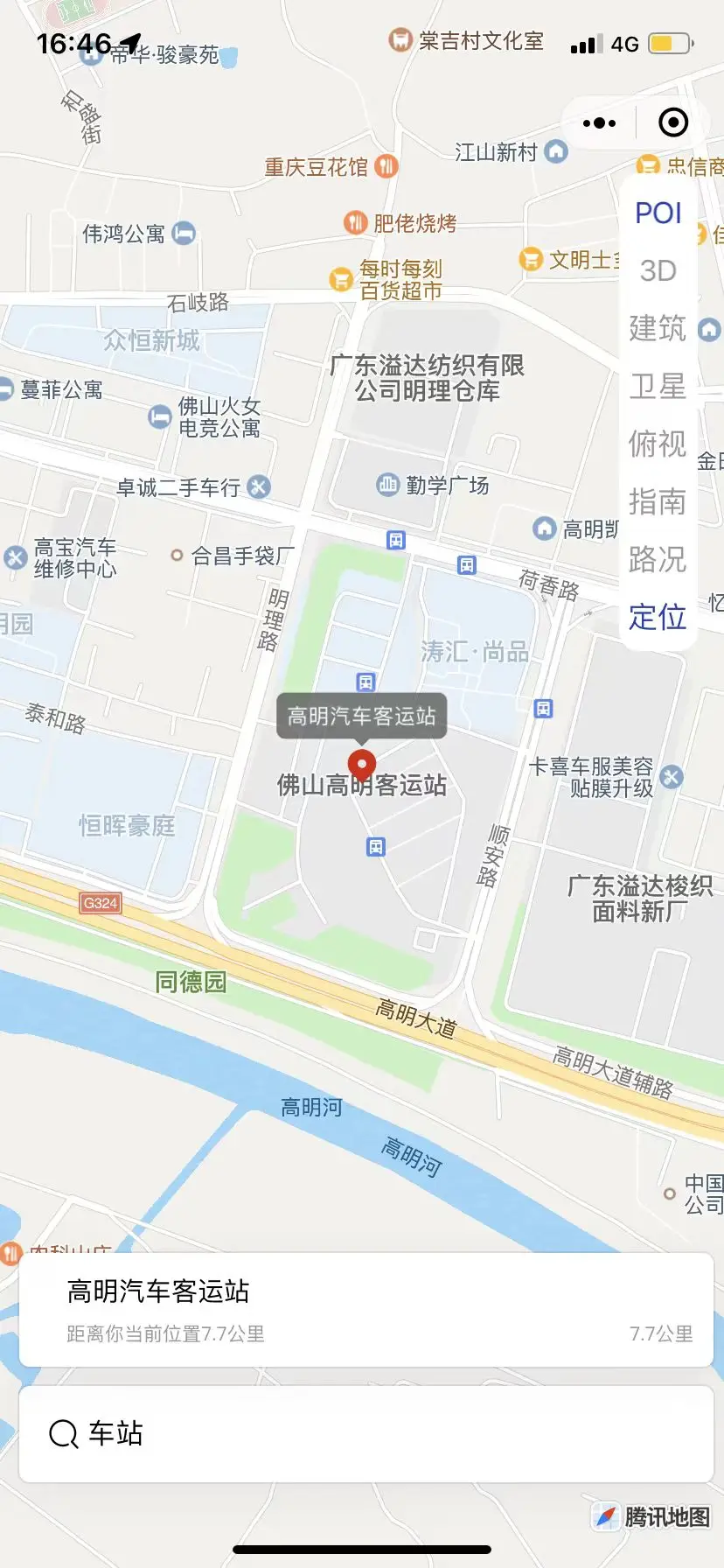Toggle the POI display option
This screenshot has width=724, height=1568.
click(658, 213)
